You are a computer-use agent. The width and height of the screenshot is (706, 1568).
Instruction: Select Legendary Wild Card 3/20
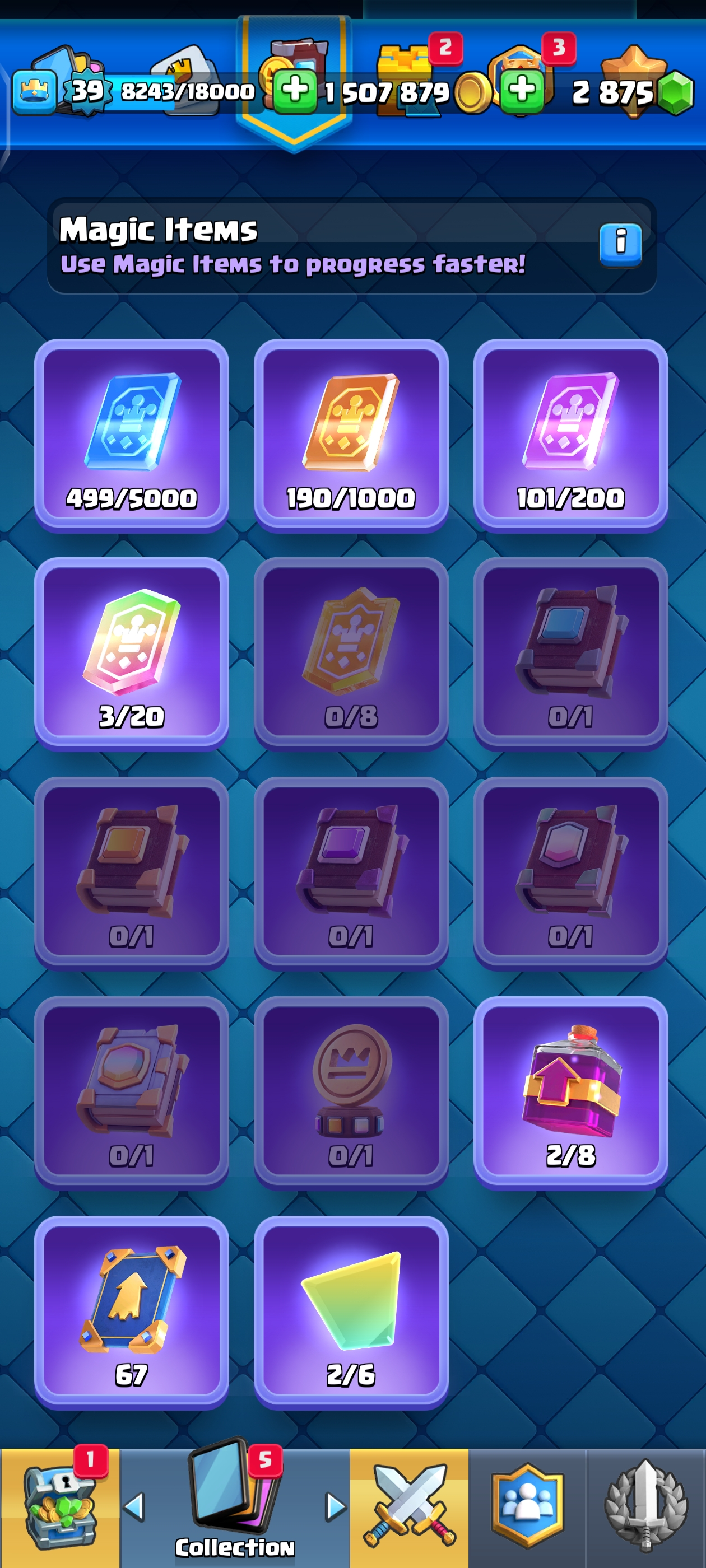click(x=132, y=654)
